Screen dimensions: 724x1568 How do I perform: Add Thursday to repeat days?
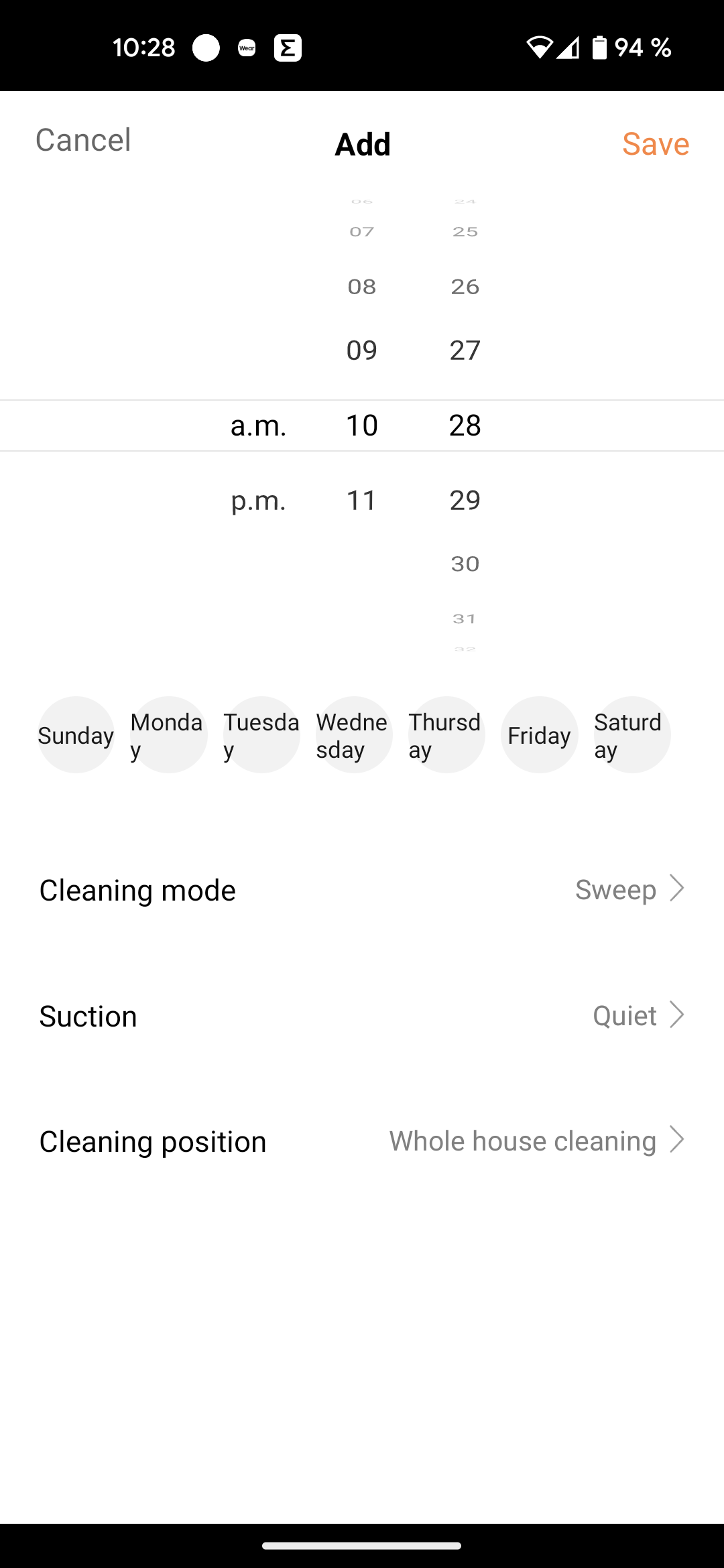tap(446, 735)
